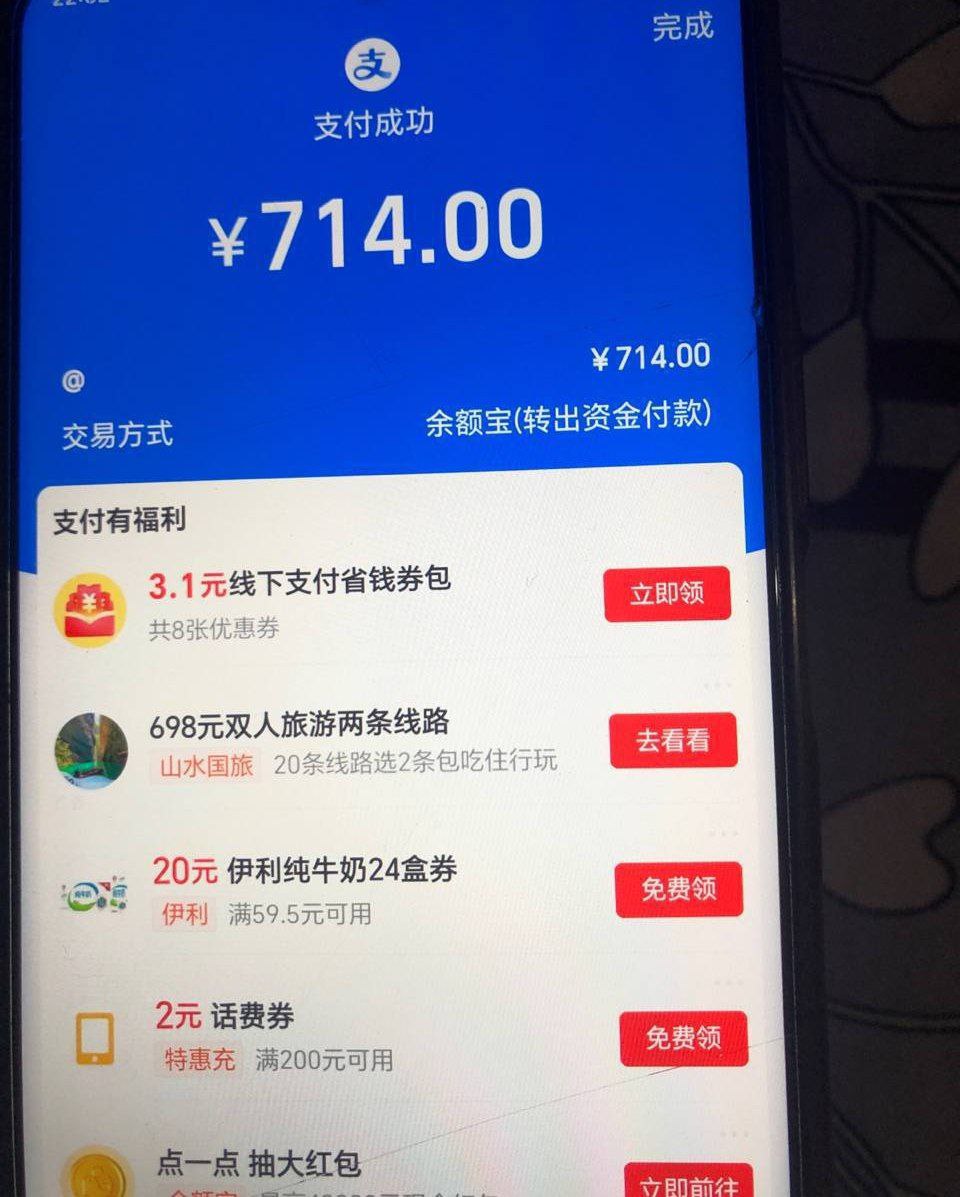Tap 去看看 for the 698元 travel offer

coord(673,740)
